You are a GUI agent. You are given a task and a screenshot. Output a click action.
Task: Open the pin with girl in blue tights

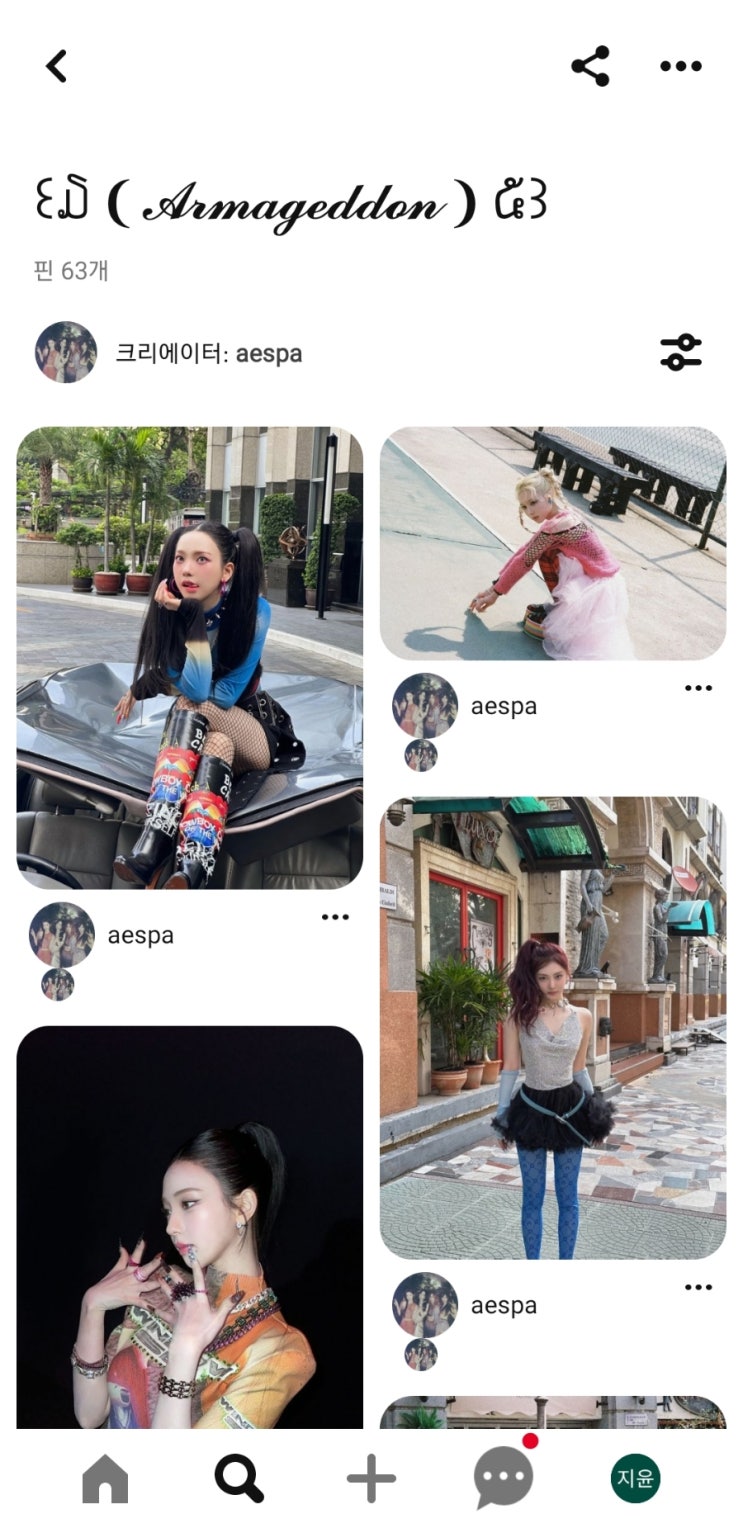552,1027
